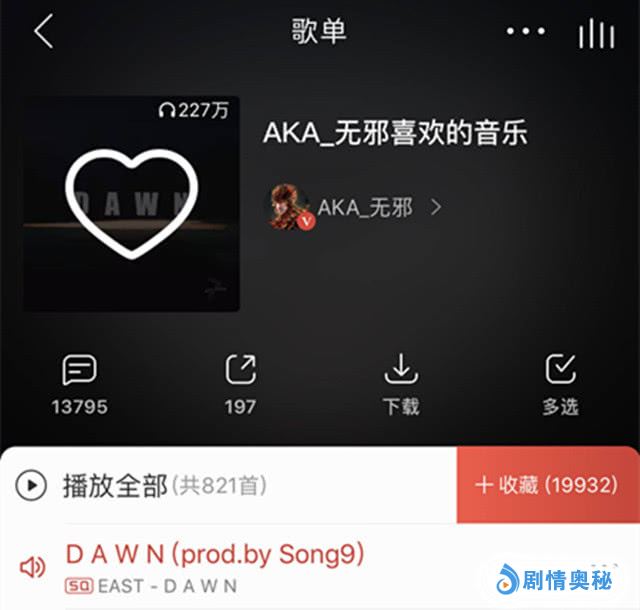Play all 821 songs

click(x=140, y=486)
